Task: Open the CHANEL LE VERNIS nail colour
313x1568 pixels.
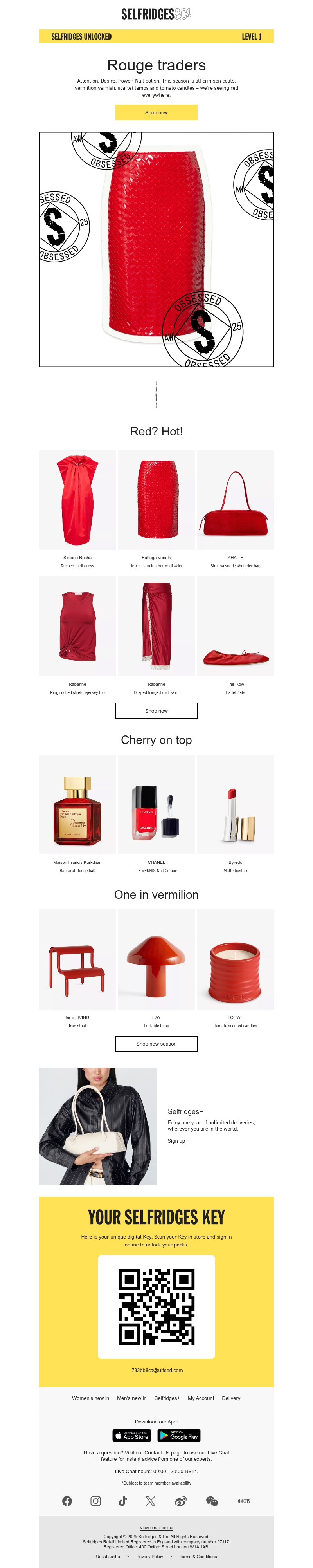Action: (x=156, y=805)
